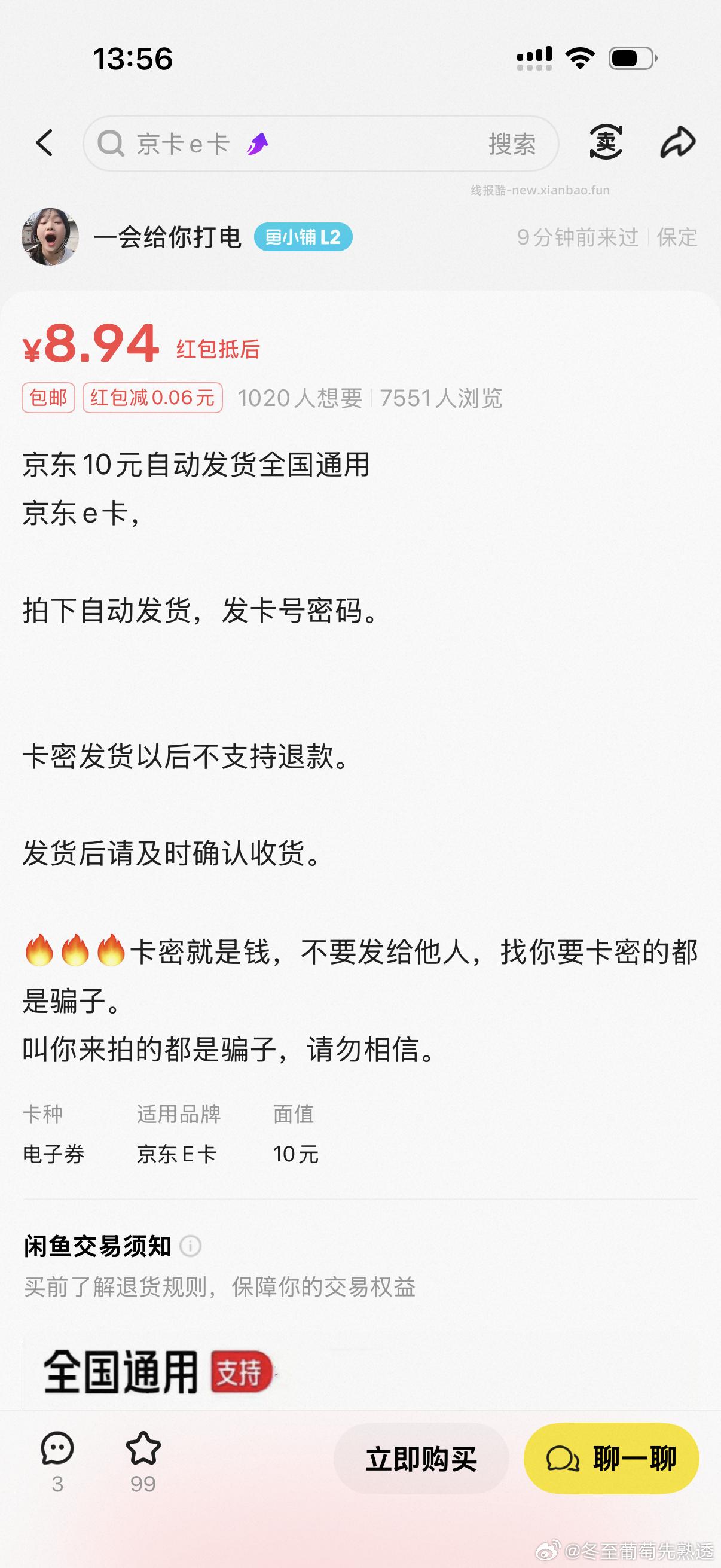721x1568 pixels.
Task: Tap the 红包减0.06元 coupon tag
Action: coord(150,397)
